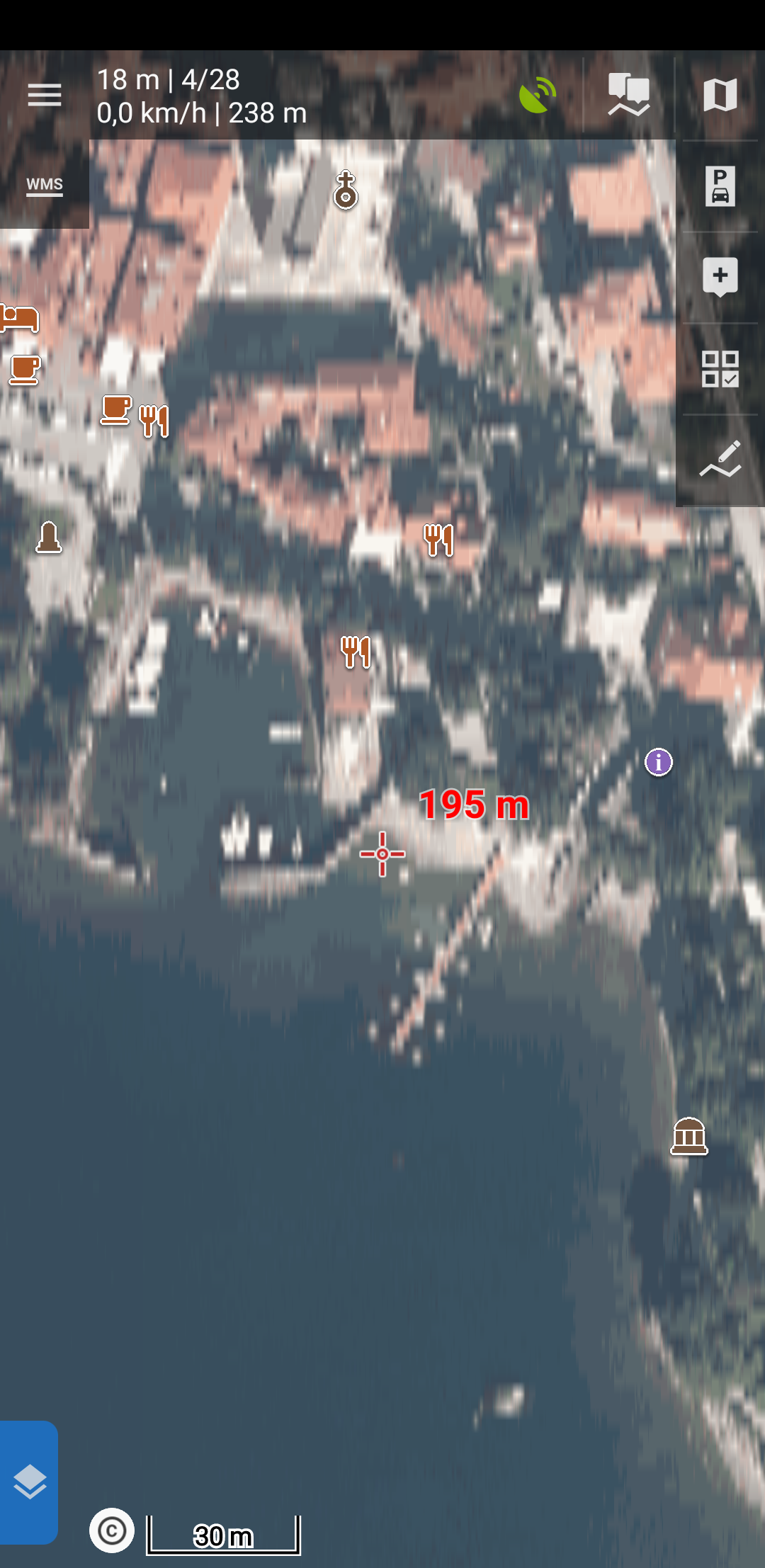Start the route drawing tool
The image size is (765, 1568).
click(720, 460)
